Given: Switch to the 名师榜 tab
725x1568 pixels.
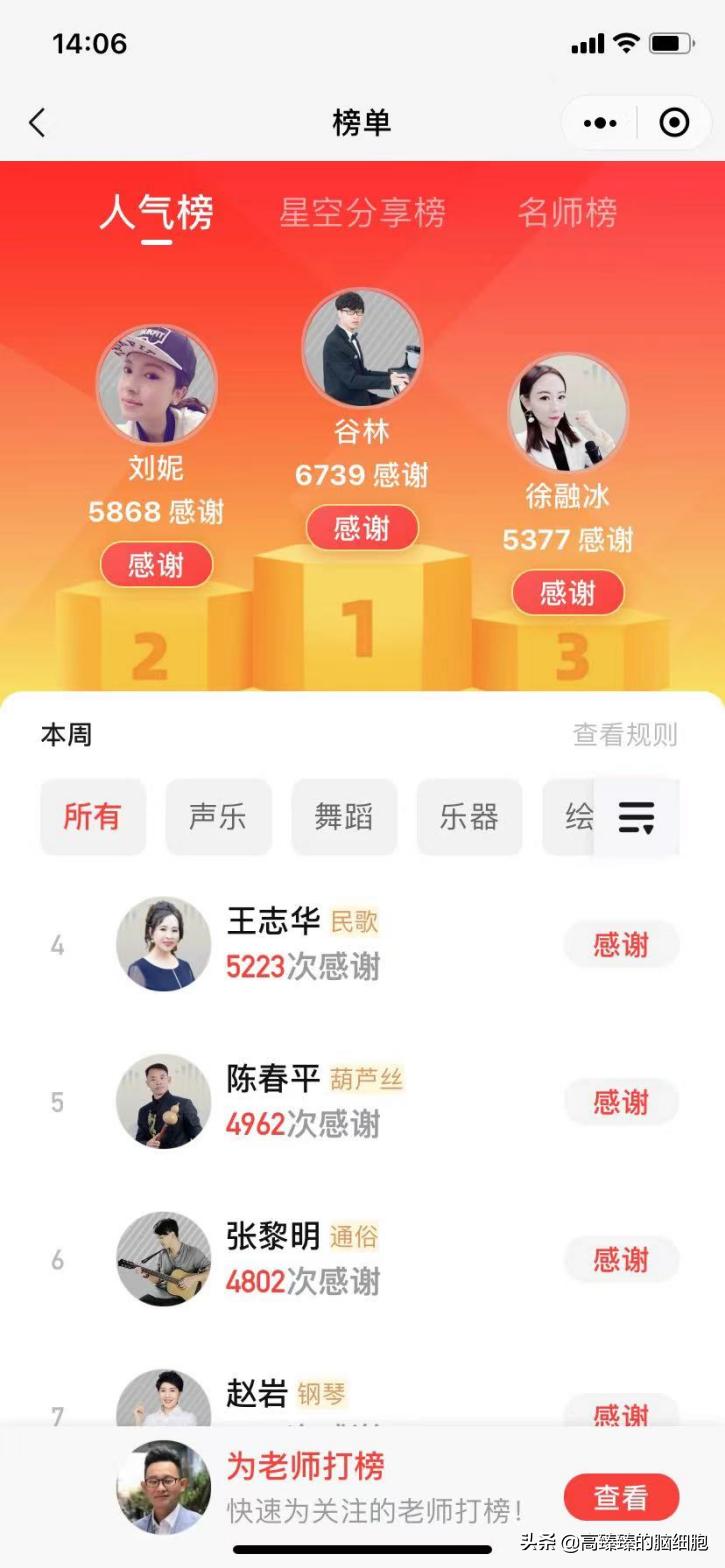Looking at the screenshot, I should click(566, 212).
